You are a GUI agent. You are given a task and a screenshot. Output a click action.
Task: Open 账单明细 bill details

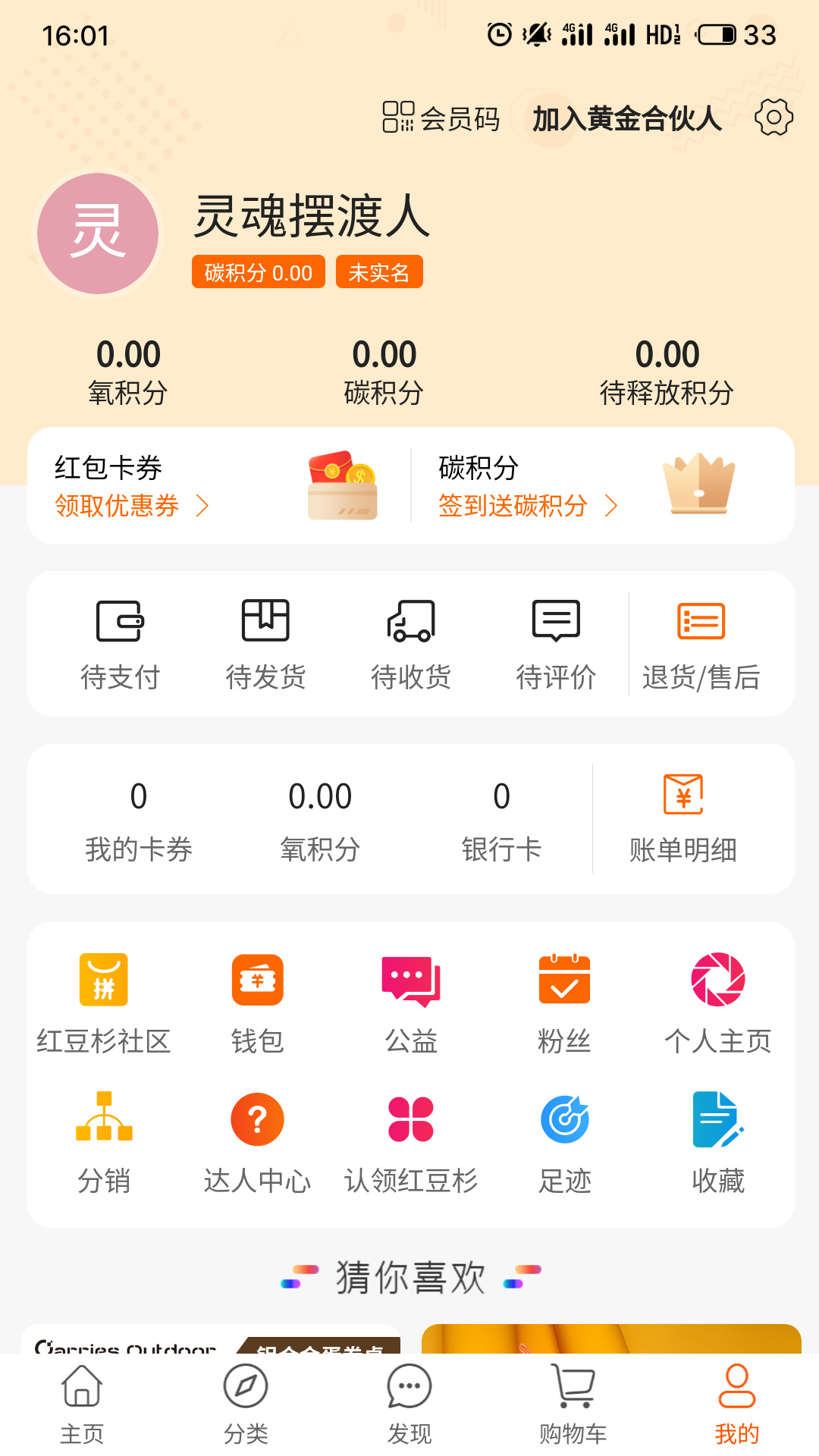click(682, 819)
